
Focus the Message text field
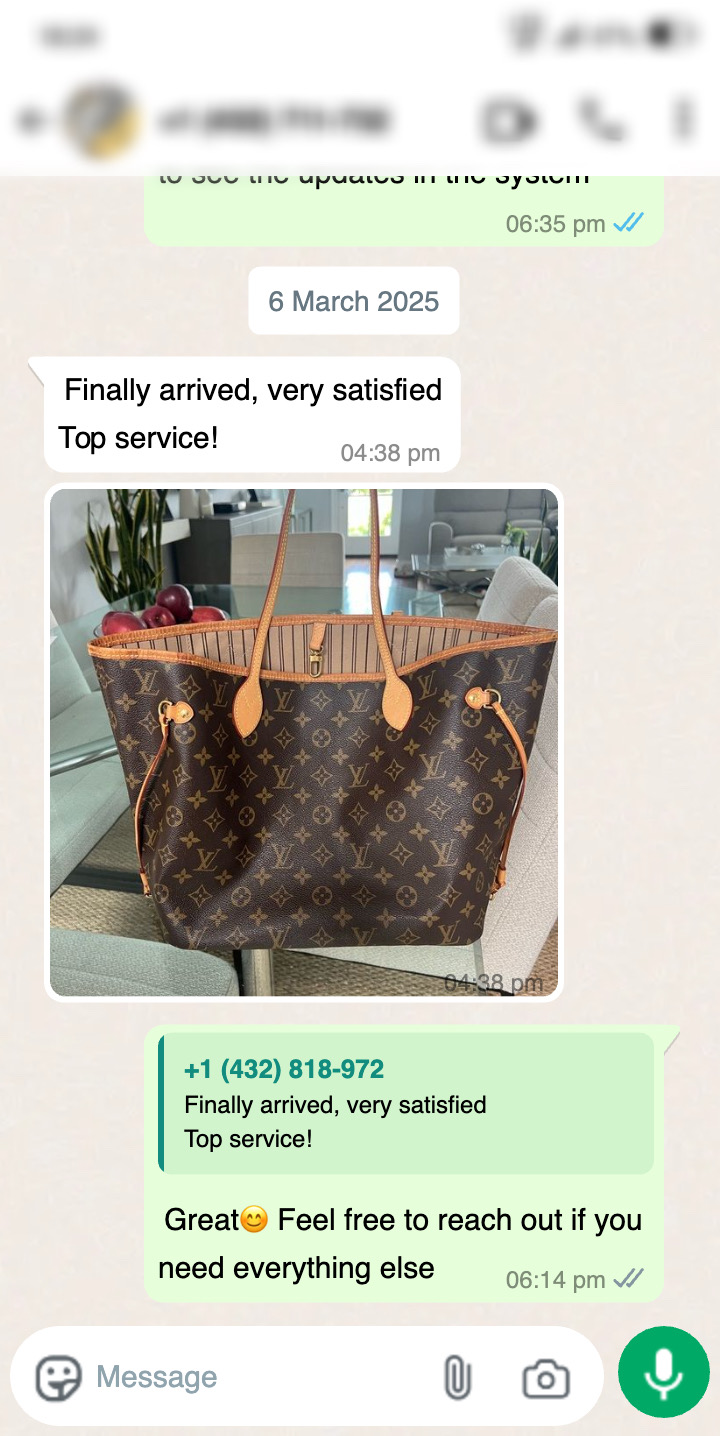tap(250, 1378)
